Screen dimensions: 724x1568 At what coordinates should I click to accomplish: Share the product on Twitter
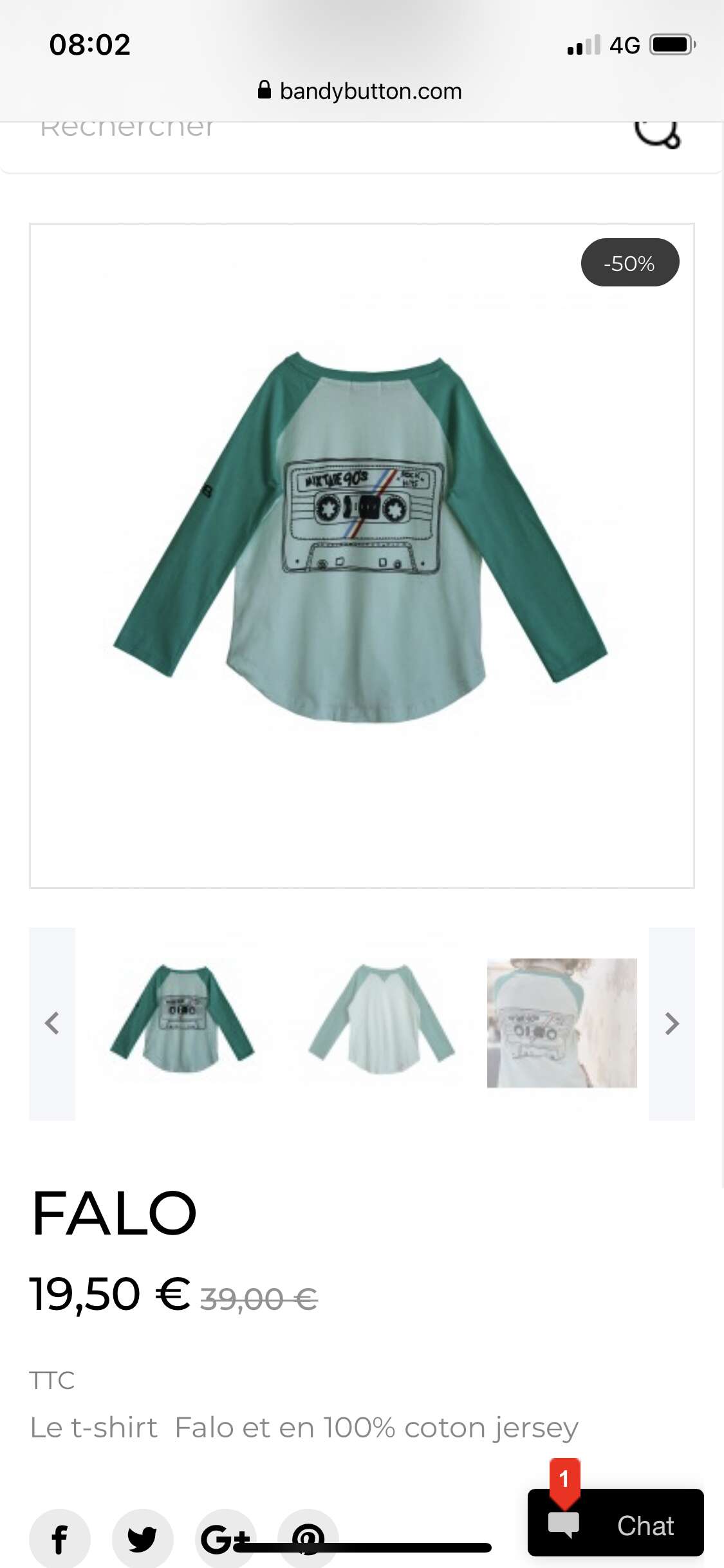pyautogui.click(x=142, y=1539)
